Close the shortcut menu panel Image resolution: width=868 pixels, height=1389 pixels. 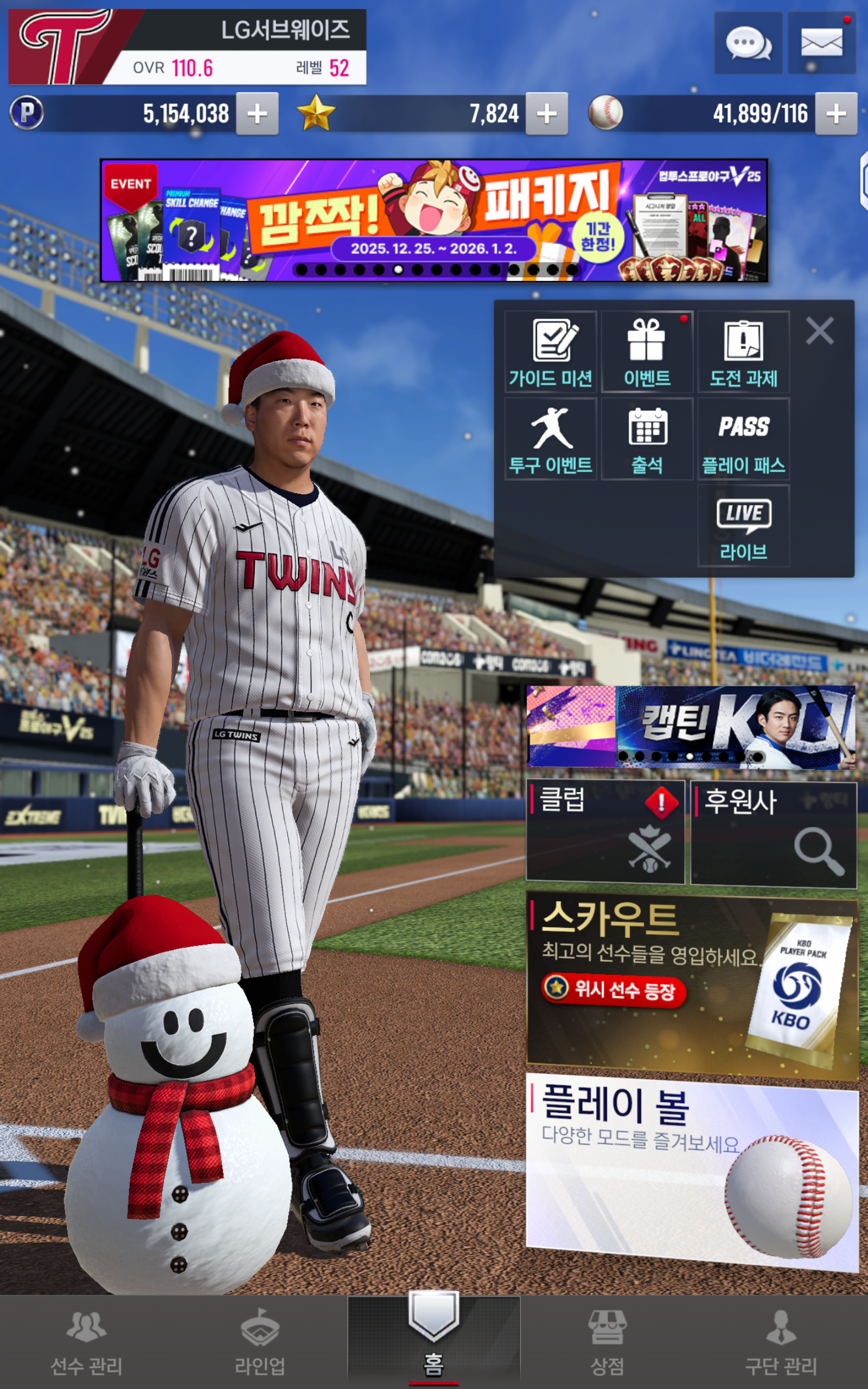click(819, 331)
